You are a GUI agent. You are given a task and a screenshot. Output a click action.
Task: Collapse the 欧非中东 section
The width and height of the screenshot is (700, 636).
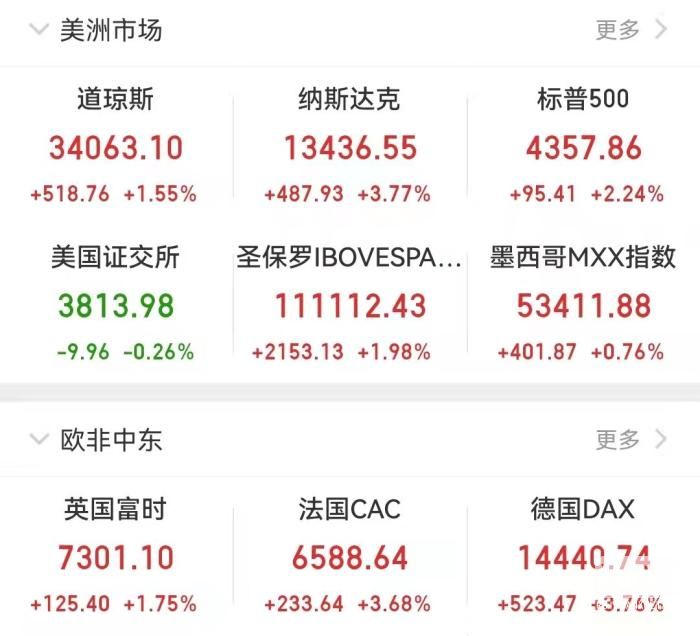(38, 440)
